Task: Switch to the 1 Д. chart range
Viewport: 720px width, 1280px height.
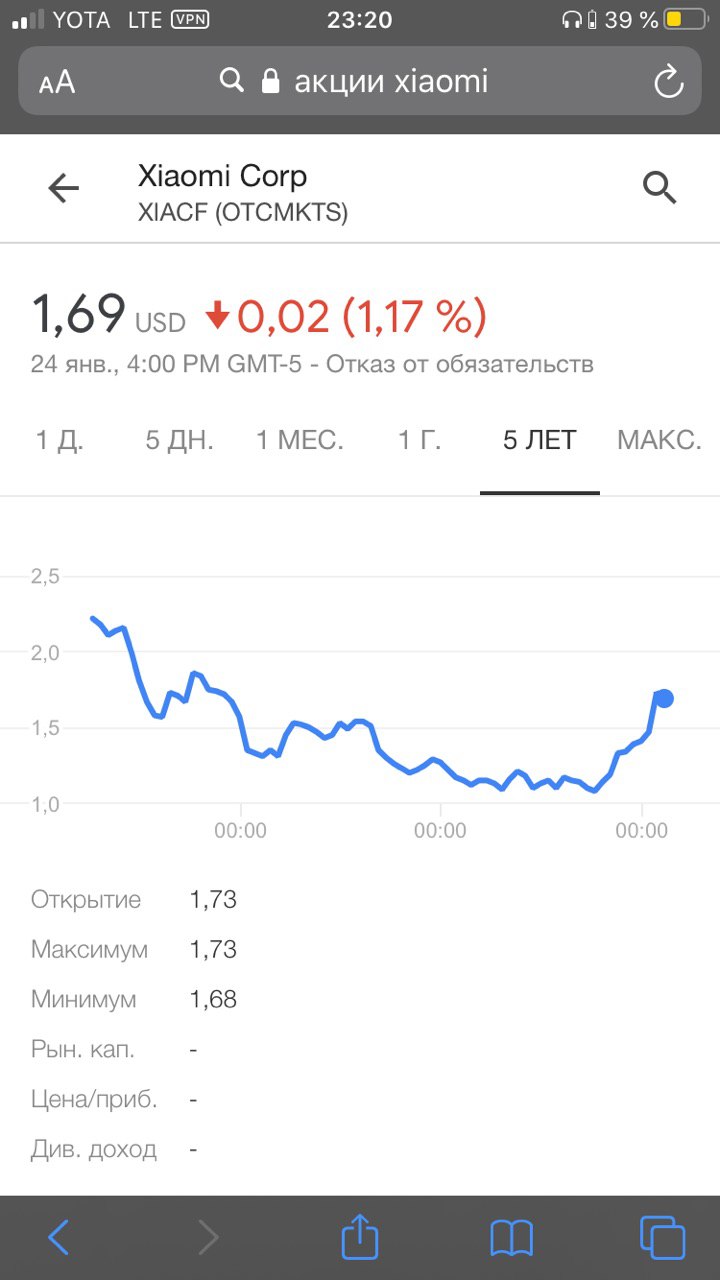Action: (61, 440)
